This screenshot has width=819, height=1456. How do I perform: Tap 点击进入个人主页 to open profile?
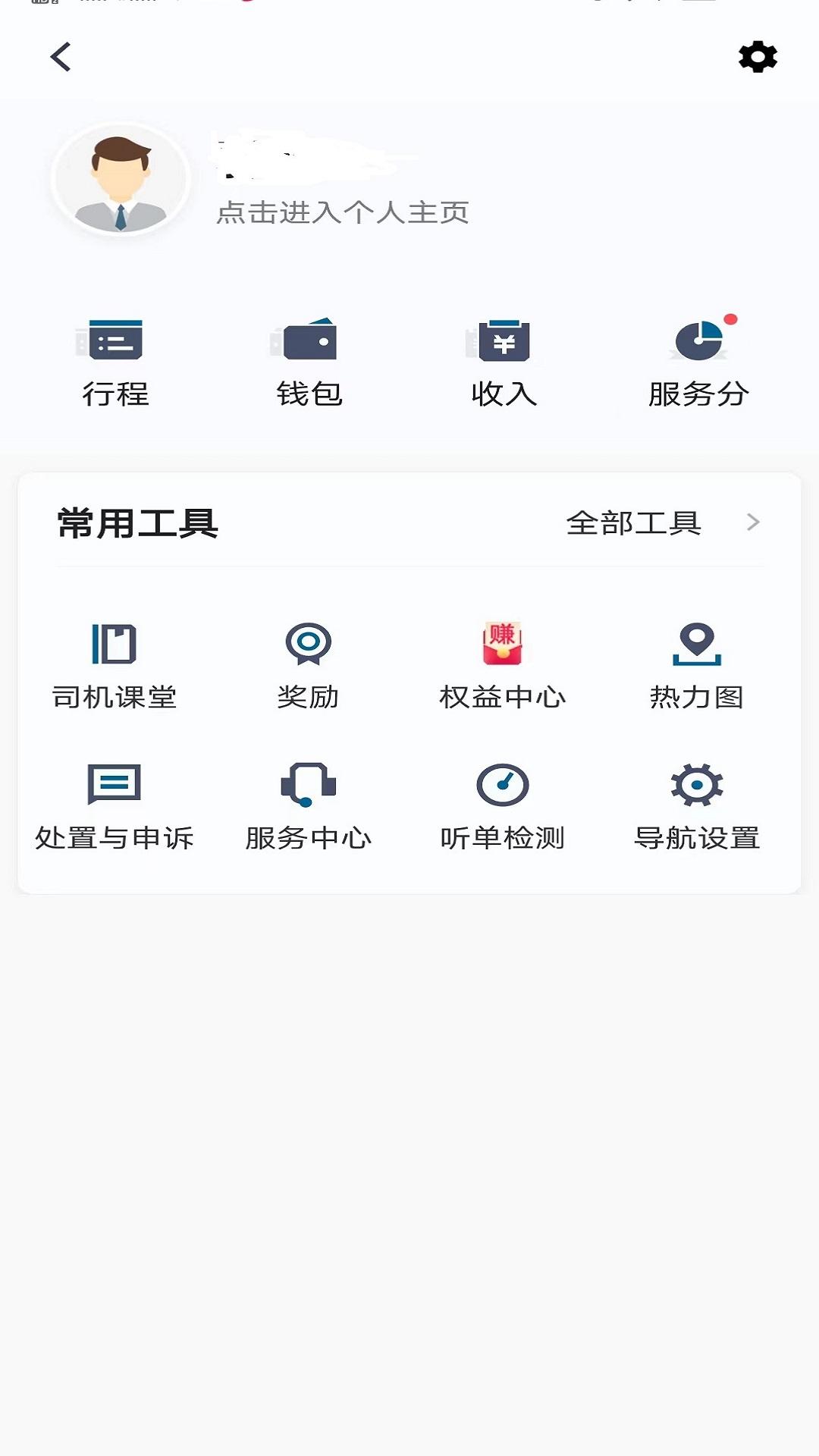340,215
